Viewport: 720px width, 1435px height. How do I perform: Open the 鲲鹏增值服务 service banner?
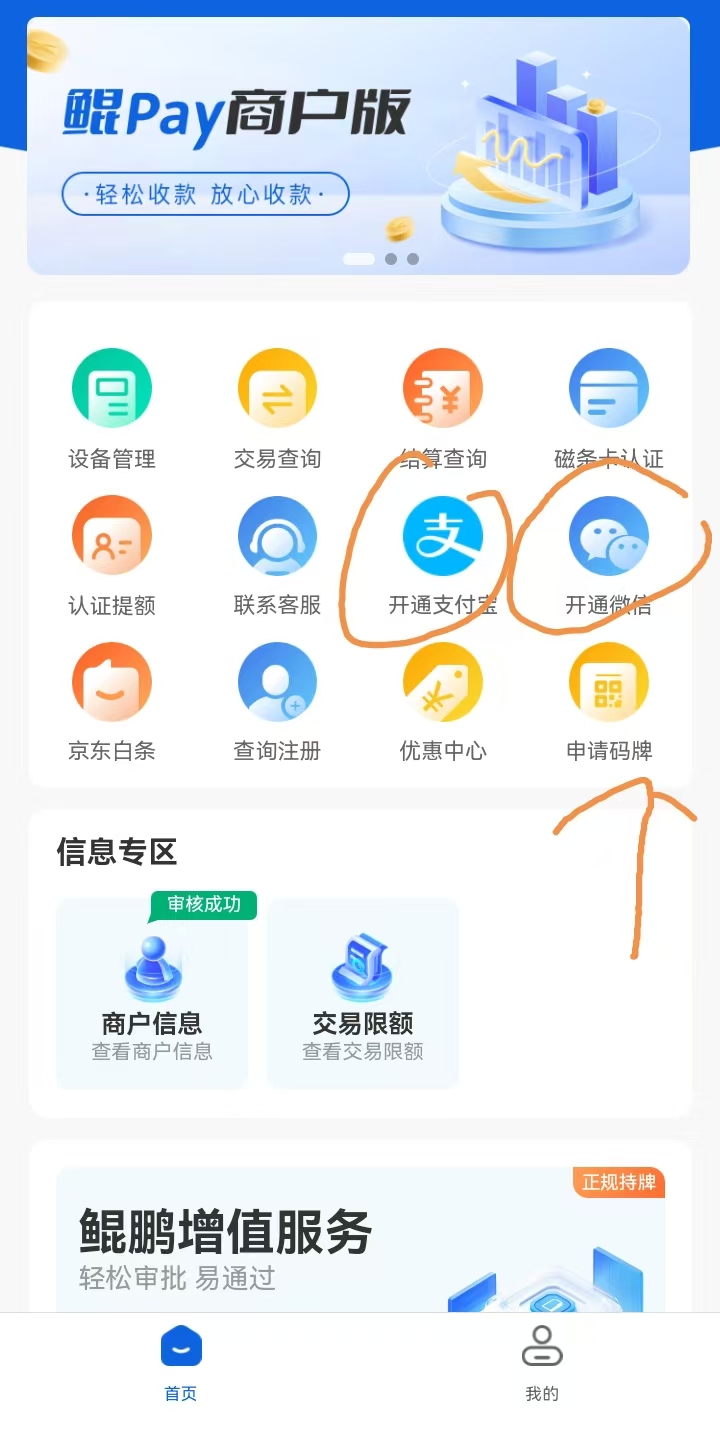point(360,1240)
